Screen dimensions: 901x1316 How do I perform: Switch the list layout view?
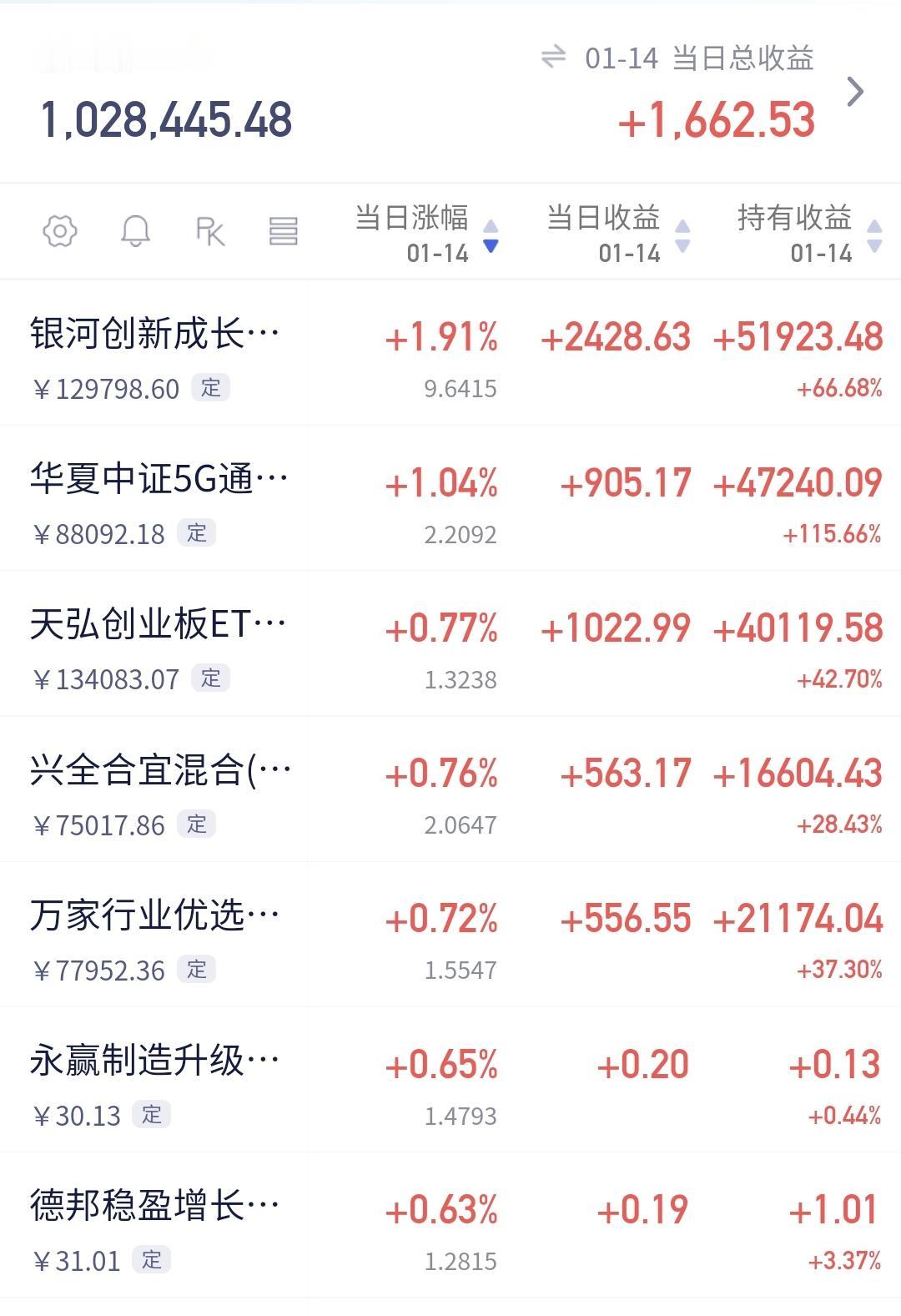(284, 231)
